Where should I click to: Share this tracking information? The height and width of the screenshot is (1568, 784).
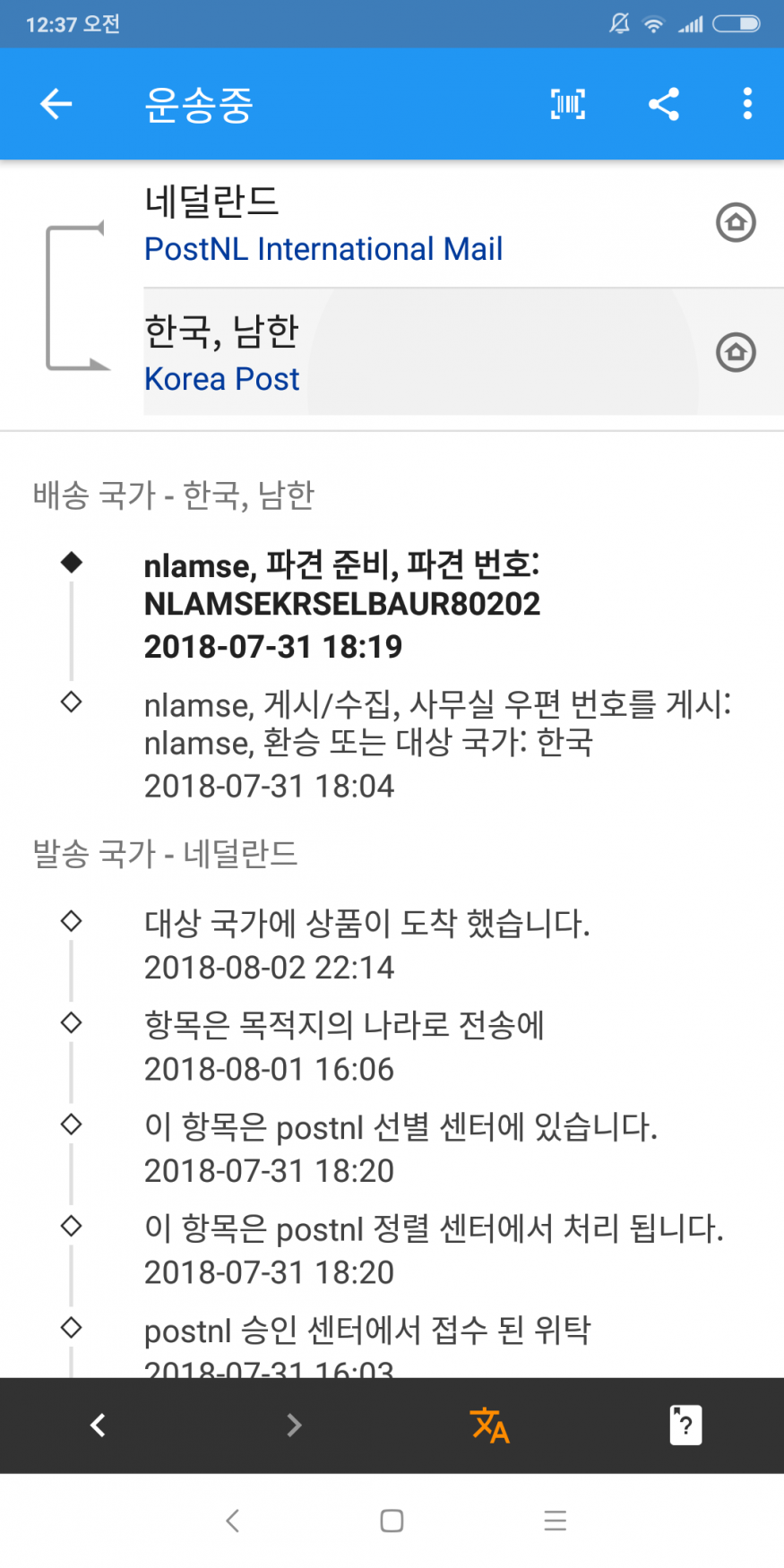tap(664, 104)
